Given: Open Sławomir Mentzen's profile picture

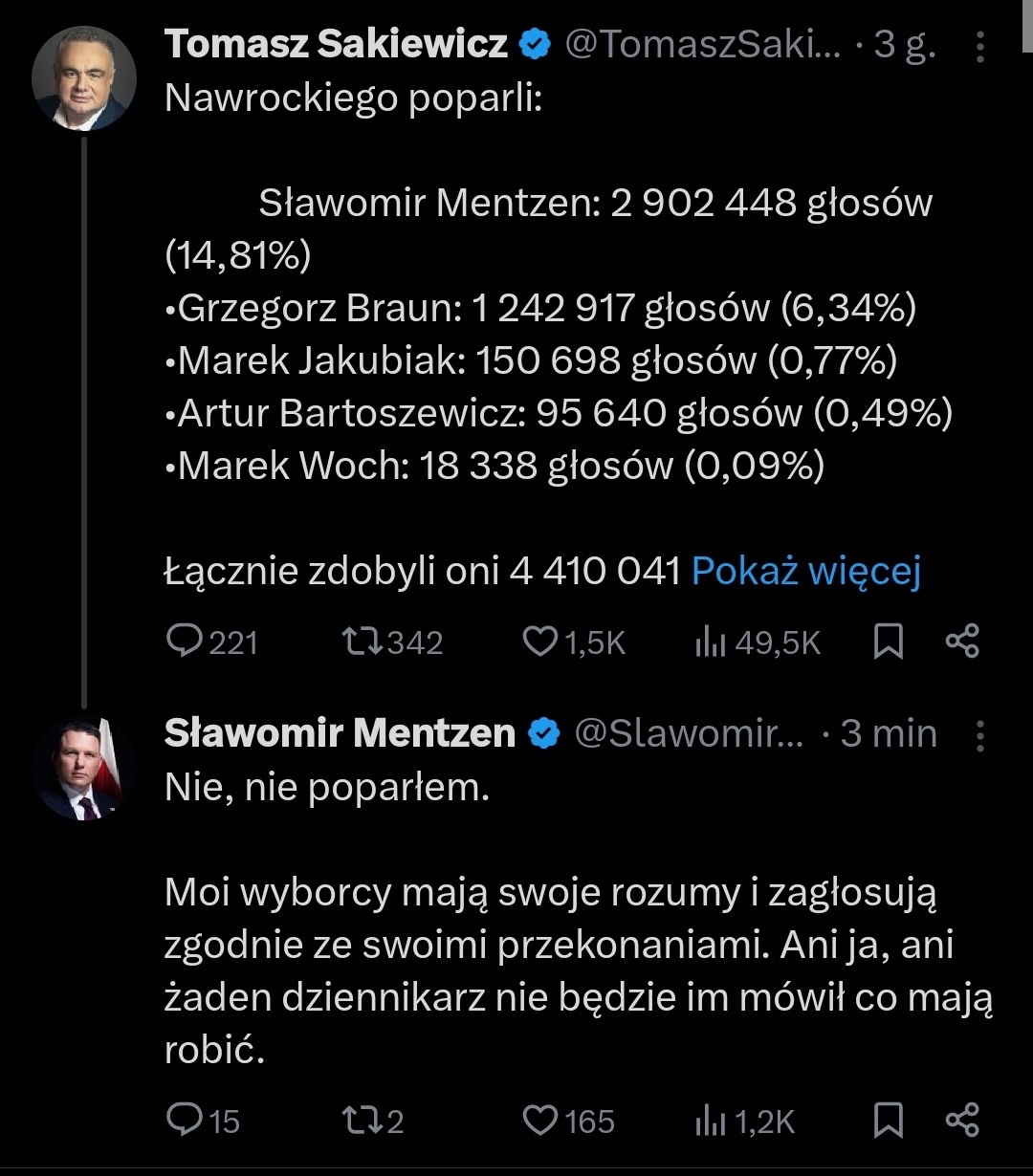Looking at the screenshot, I should pyautogui.click(x=84, y=771).
